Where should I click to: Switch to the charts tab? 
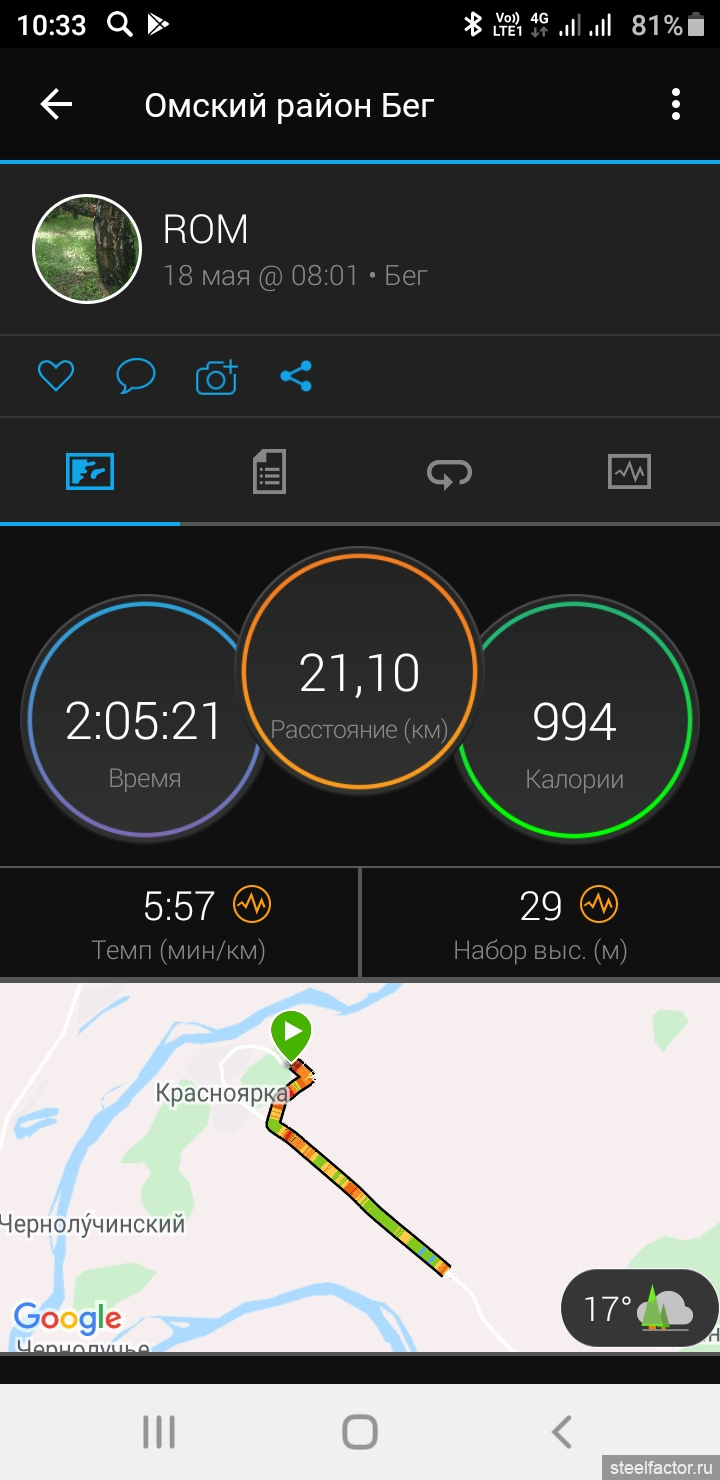click(x=629, y=471)
